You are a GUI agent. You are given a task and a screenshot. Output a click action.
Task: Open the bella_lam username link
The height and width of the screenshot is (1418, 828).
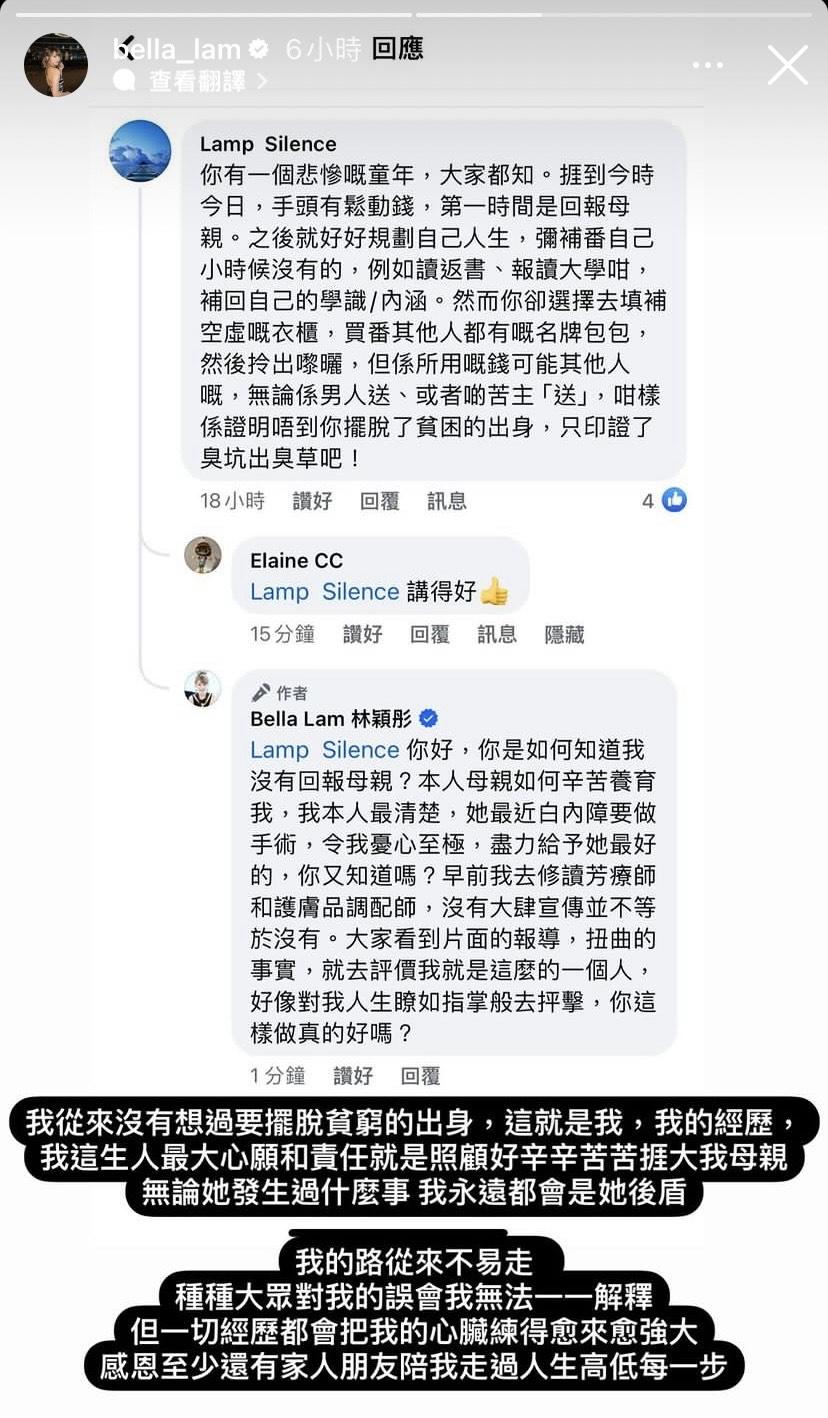[x=177, y=48]
